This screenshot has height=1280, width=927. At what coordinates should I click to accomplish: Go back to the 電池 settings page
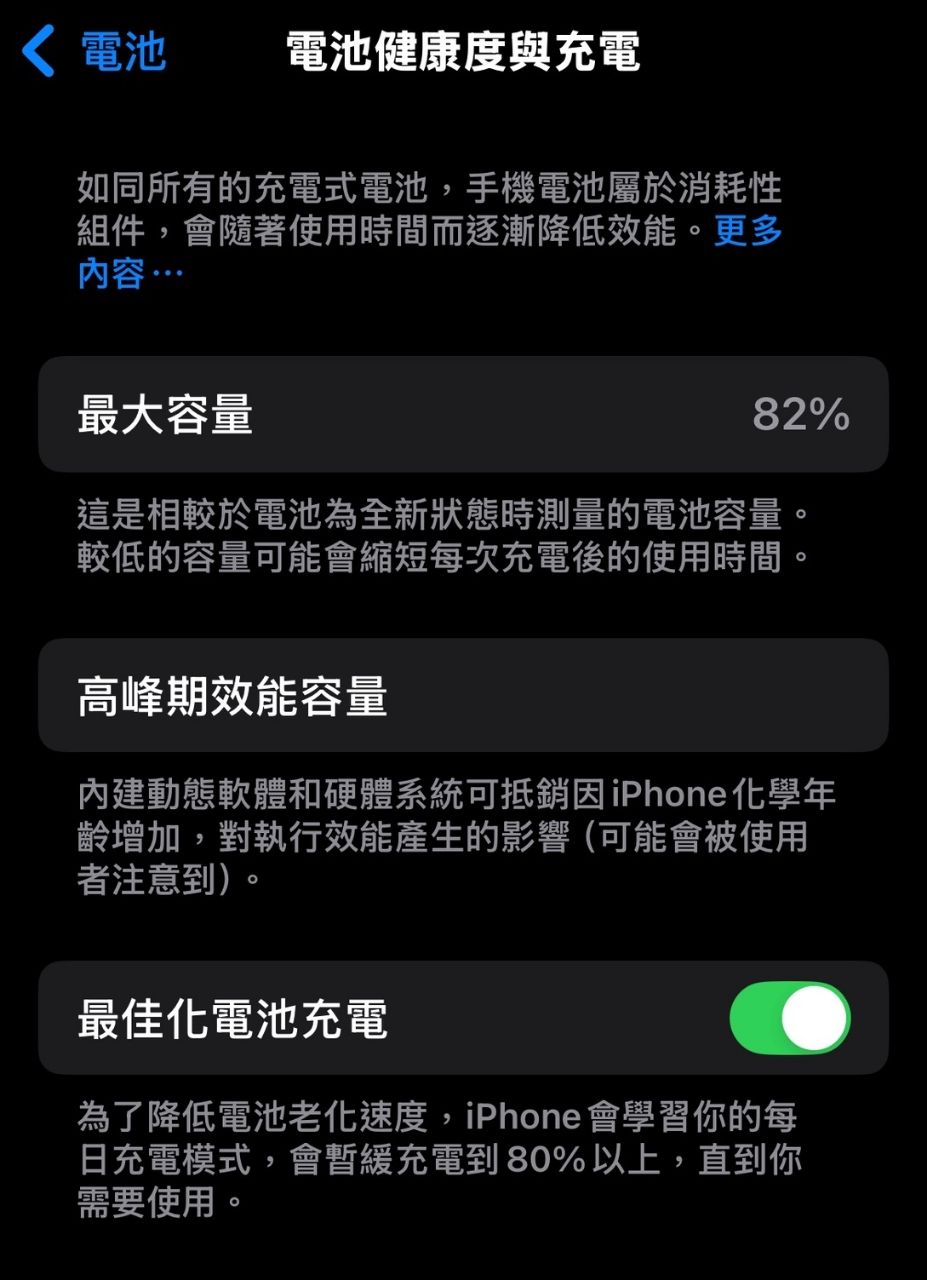[x=95, y=52]
